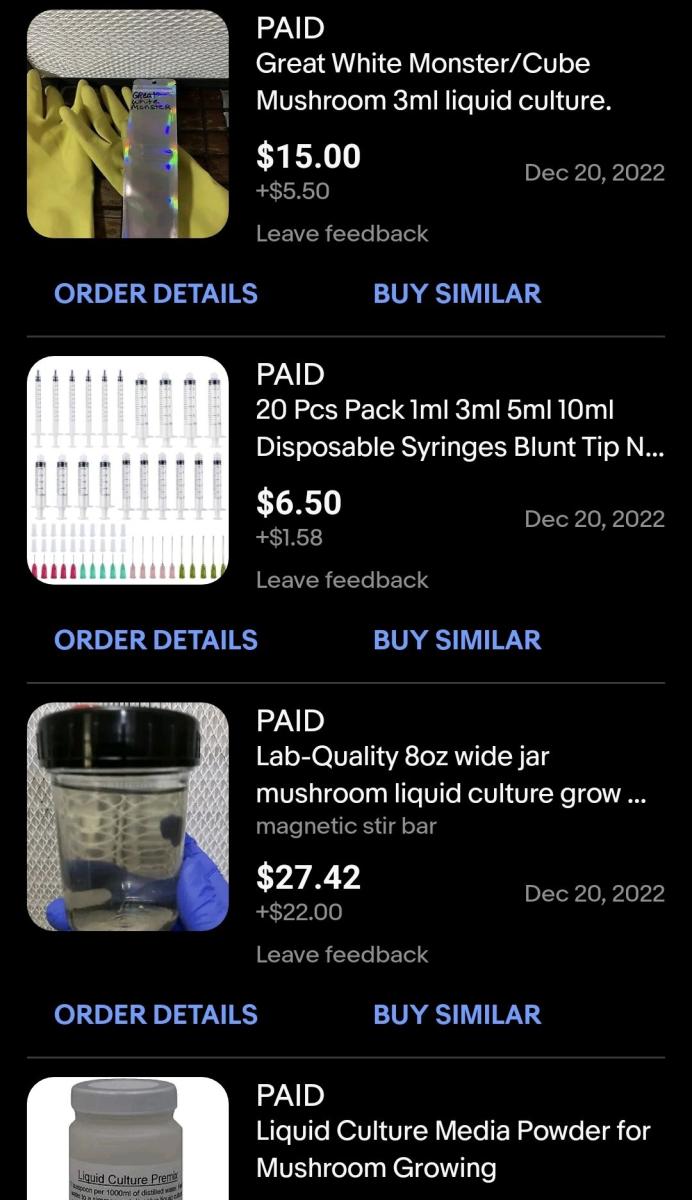Open the syringes pack product thumbnail
Viewport: 692px width, 1200px height.
128,470
